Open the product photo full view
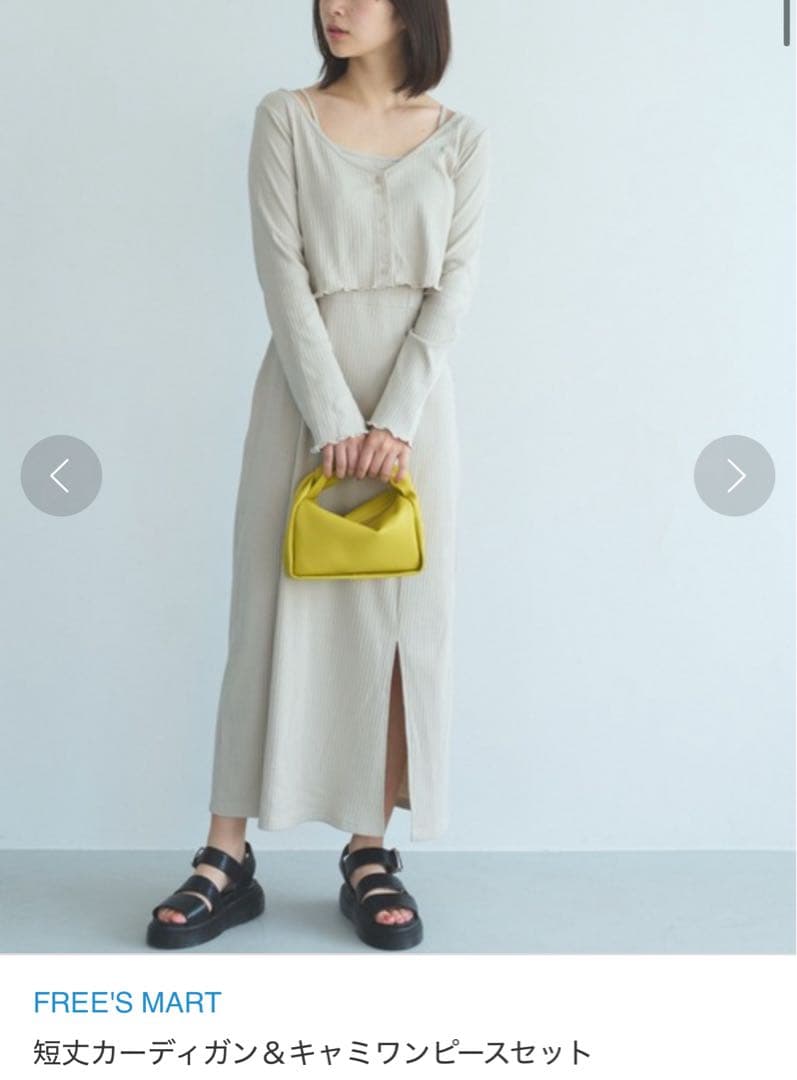797x1080 pixels. point(398,477)
